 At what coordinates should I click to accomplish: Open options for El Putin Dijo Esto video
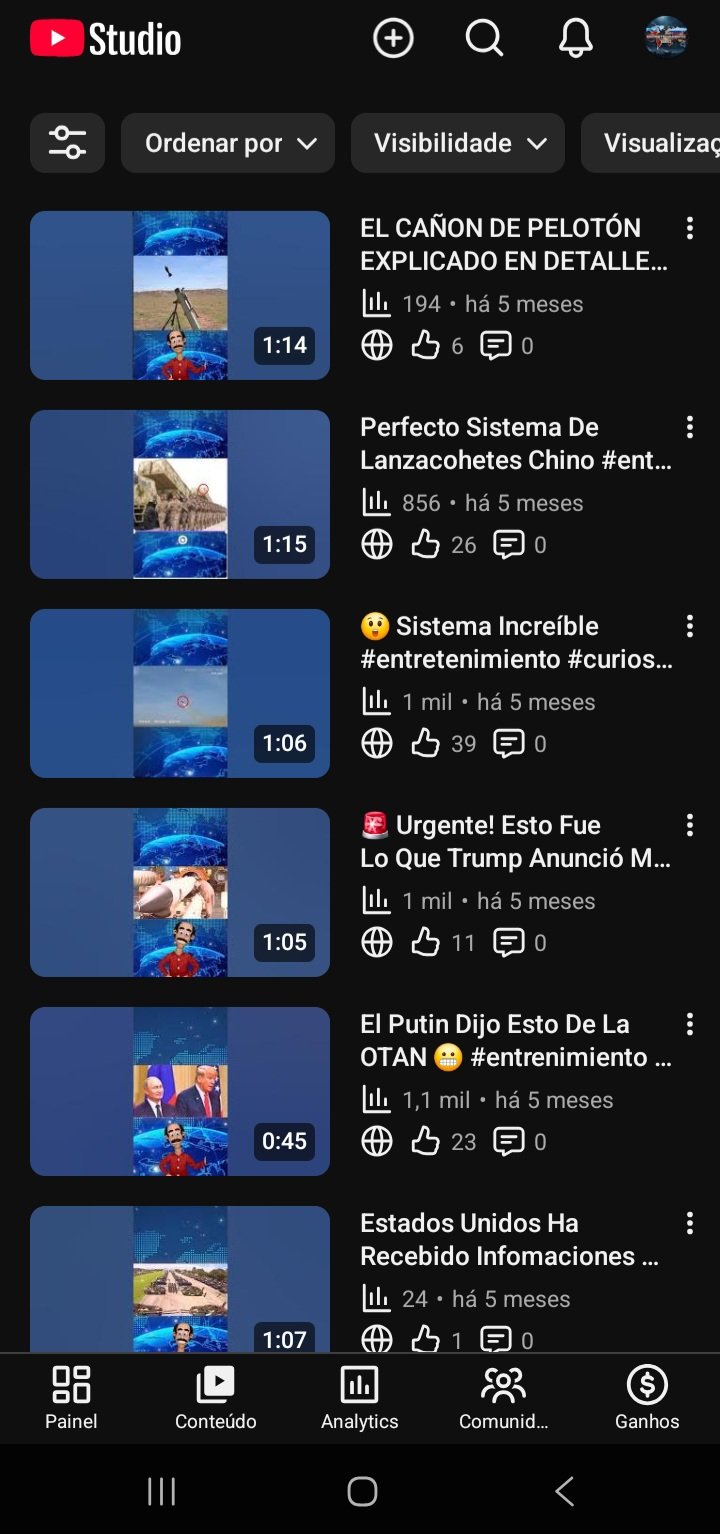click(x=689, y=1025)
